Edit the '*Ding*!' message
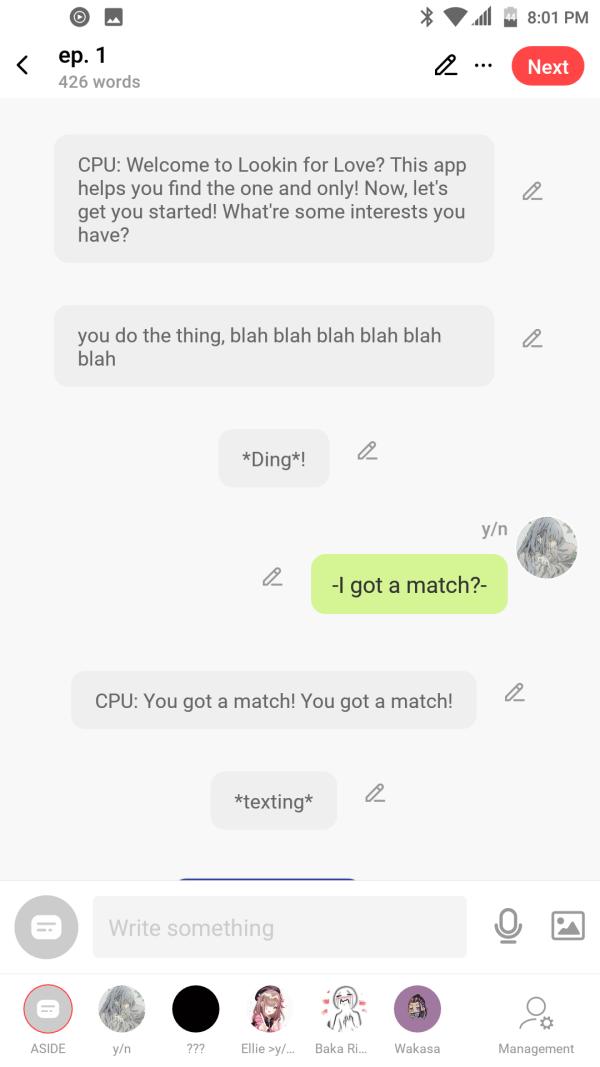This screenshot has height=1067, width=600. 367,451
